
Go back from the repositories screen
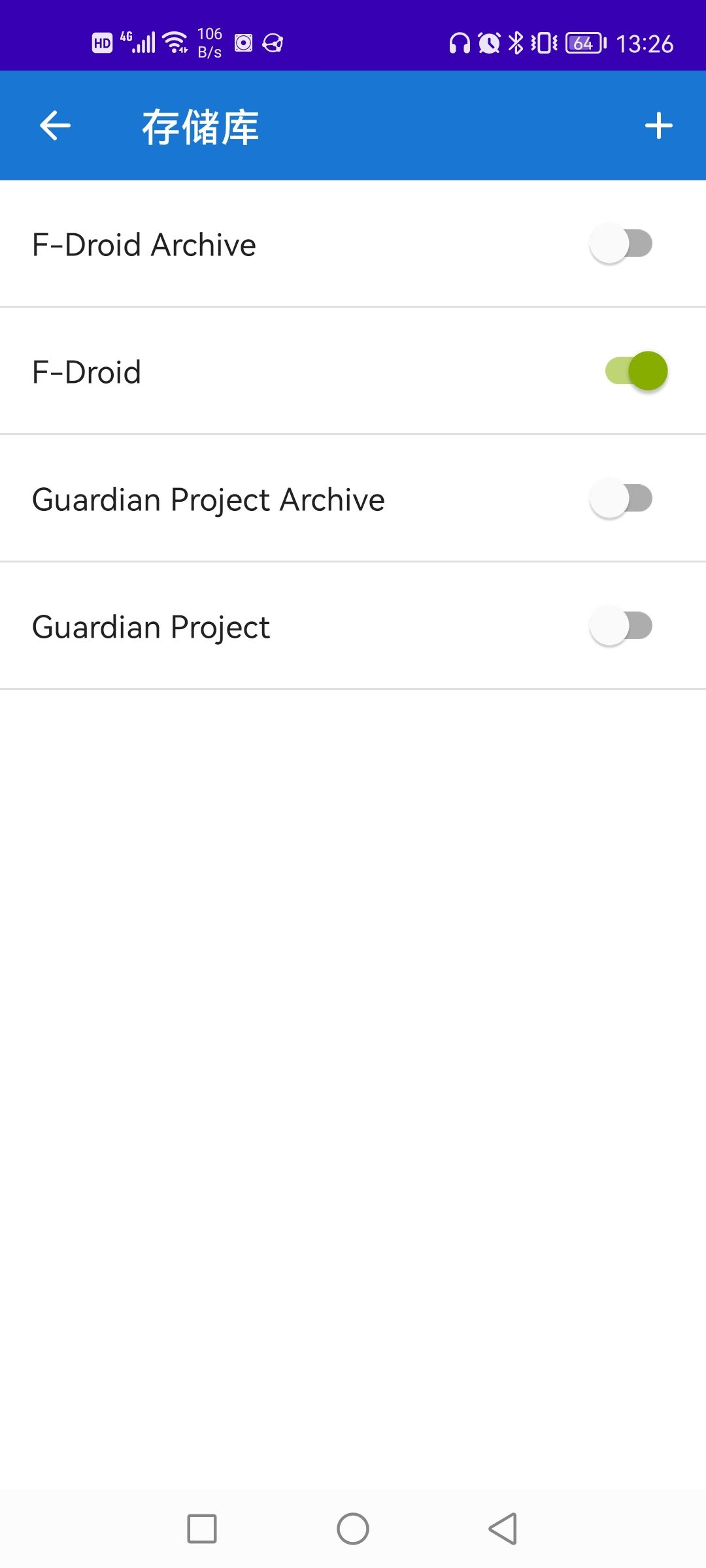pyautogui.click(x=55, y=125)
